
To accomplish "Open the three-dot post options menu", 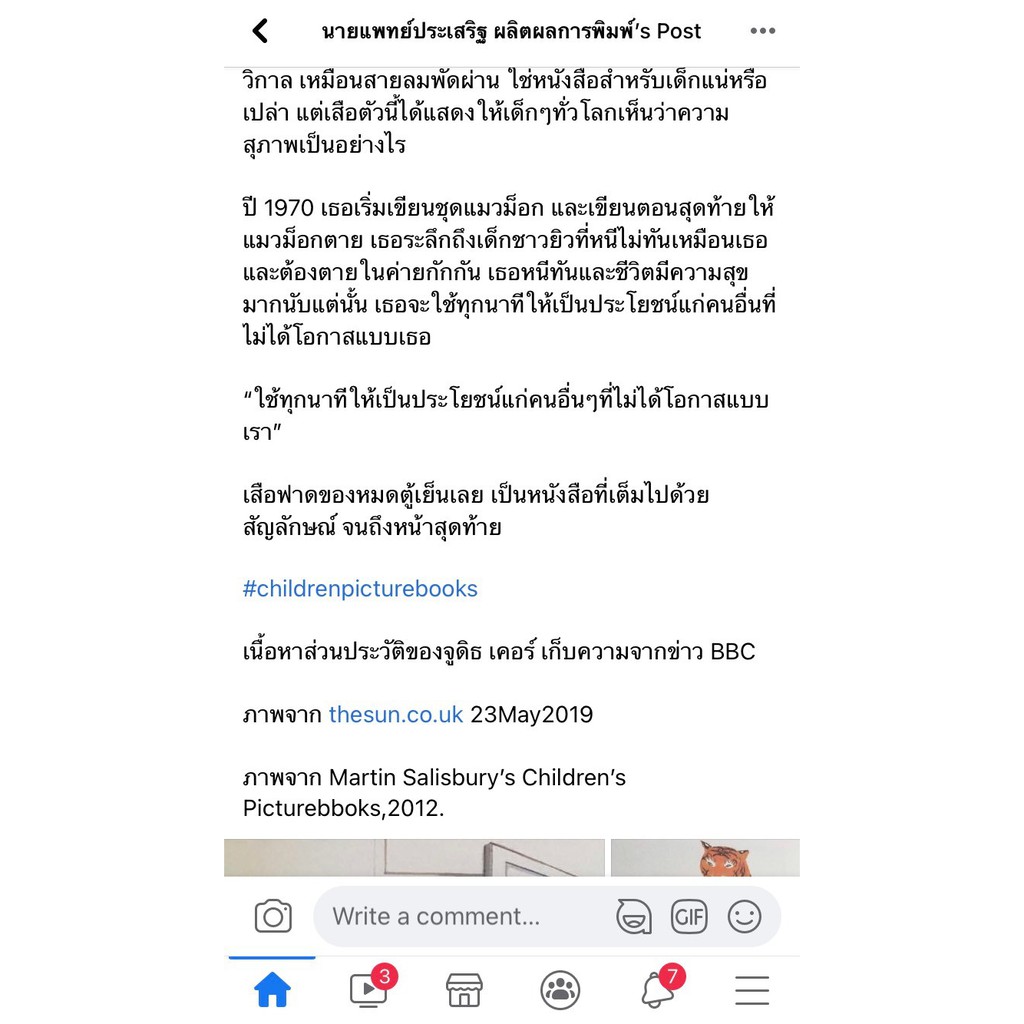I will [x=762, y=31].
